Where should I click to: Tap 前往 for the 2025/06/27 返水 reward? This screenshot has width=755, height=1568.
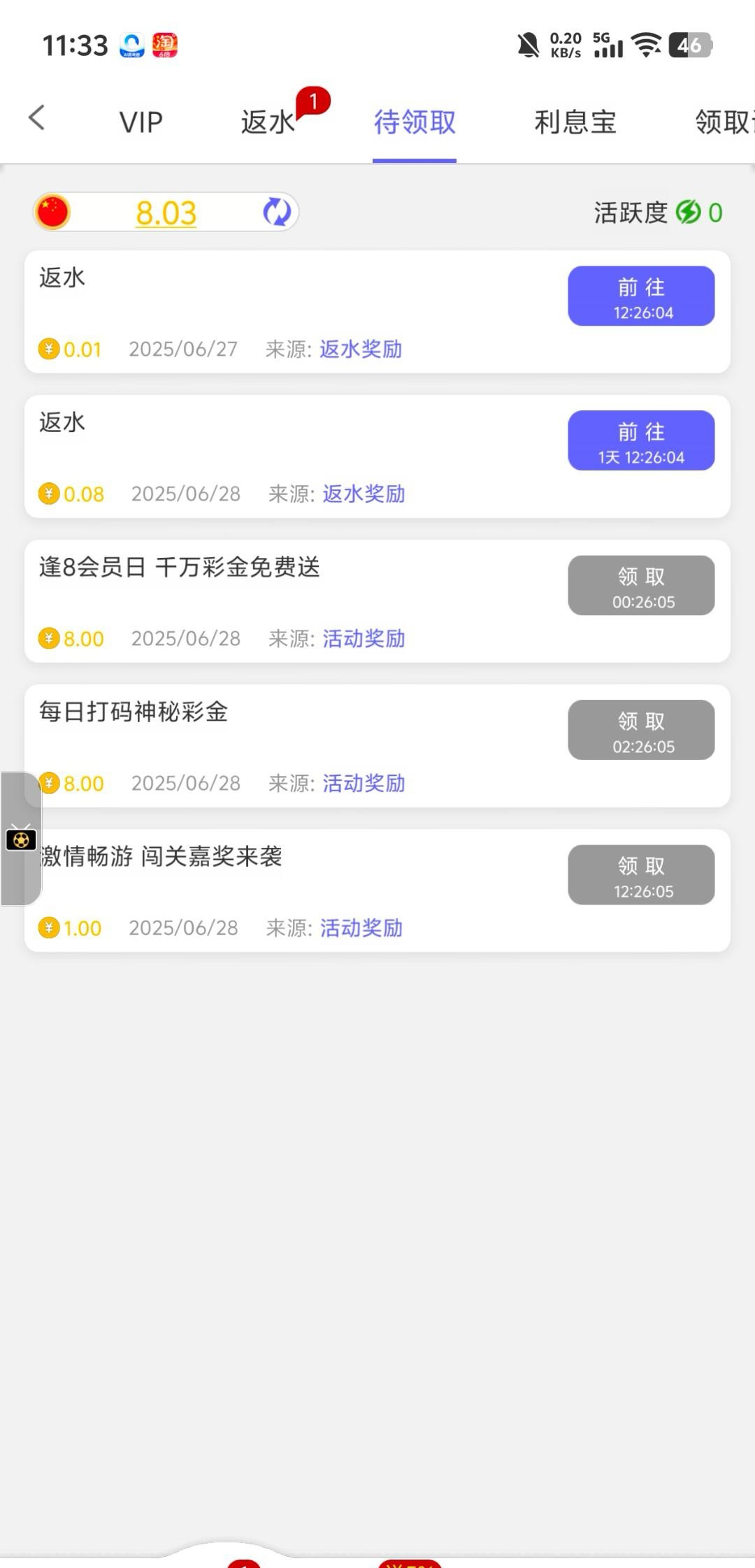click(640, 296)
